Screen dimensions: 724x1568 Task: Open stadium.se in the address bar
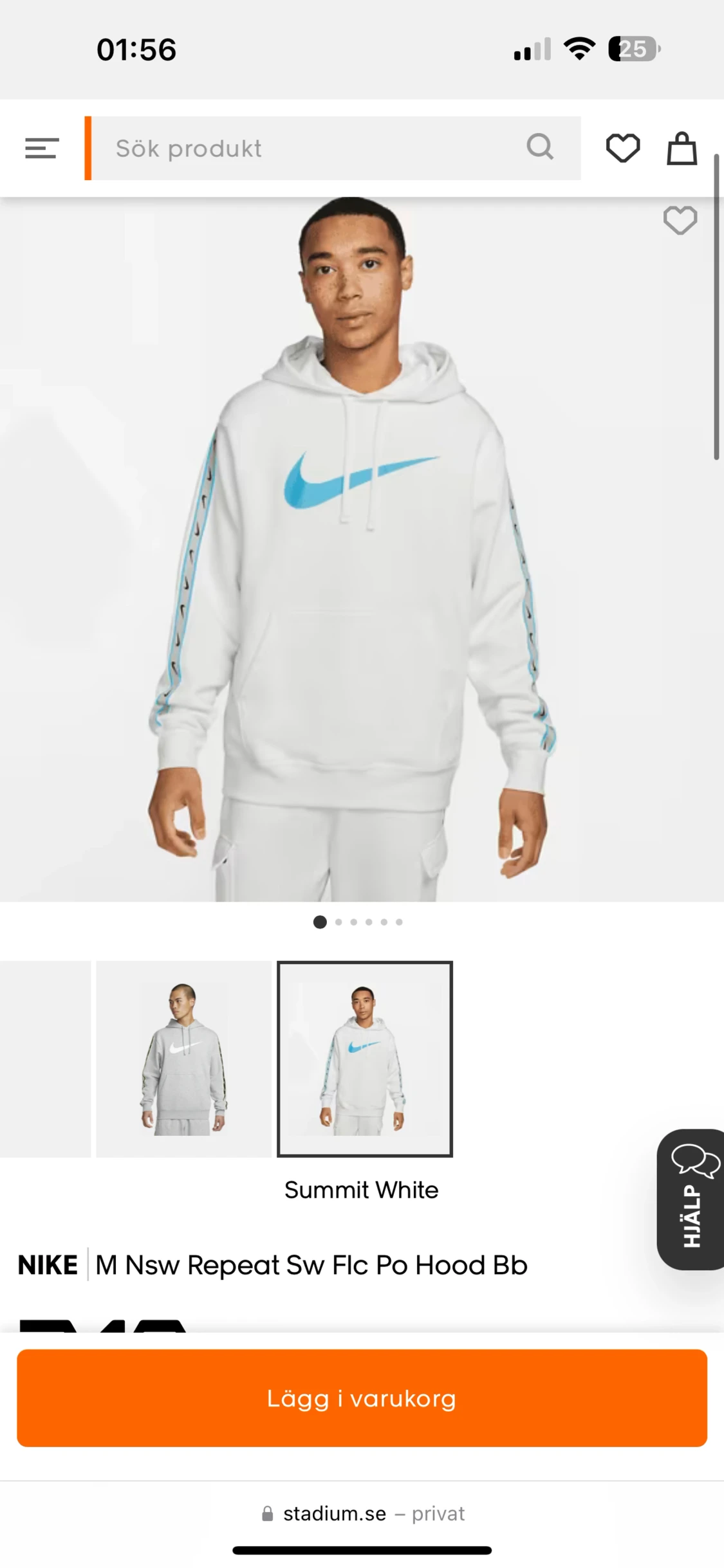333,1514
